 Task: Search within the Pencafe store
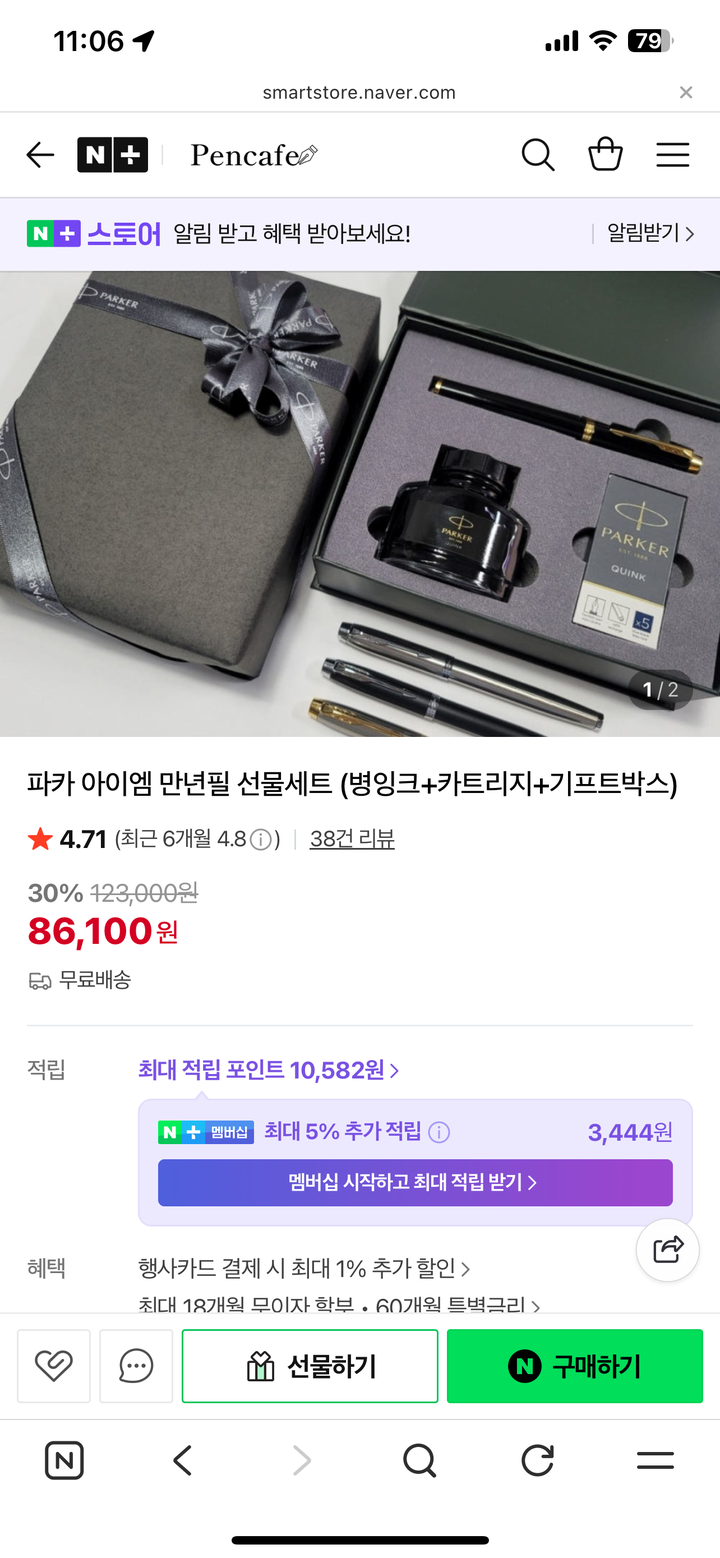537,155
